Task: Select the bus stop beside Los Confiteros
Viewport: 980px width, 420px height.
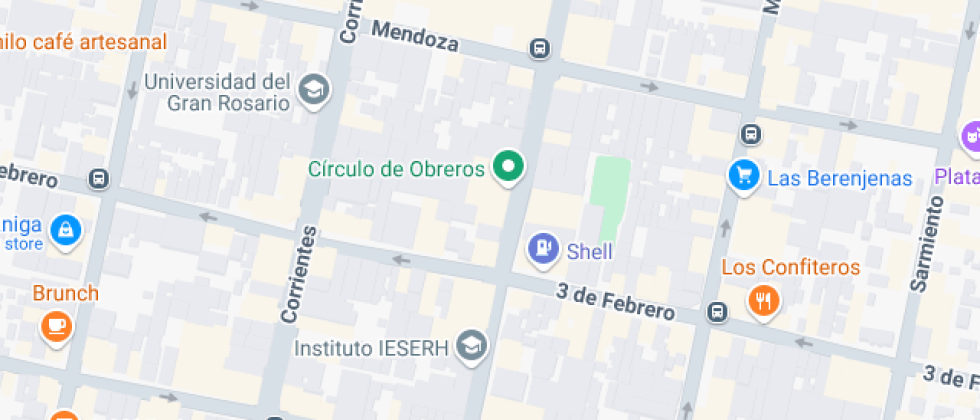Action: [x=718, y=311]
